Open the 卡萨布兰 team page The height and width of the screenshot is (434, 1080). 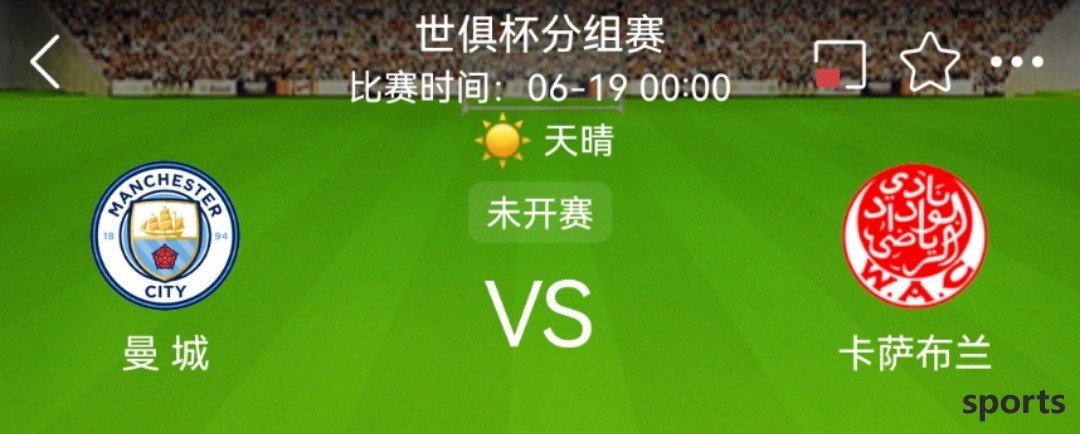point(915,235)
